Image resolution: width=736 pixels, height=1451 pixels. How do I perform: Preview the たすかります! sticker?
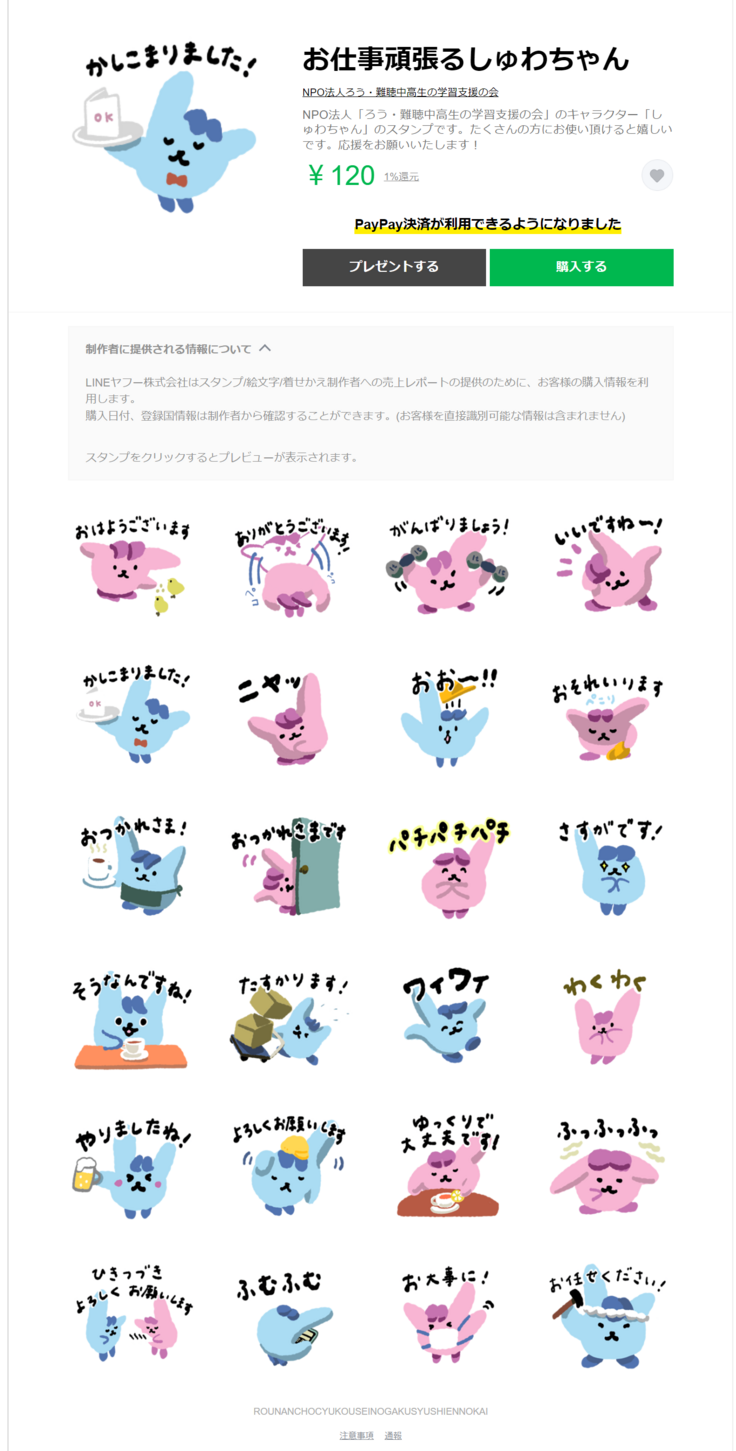[290, 1017]
